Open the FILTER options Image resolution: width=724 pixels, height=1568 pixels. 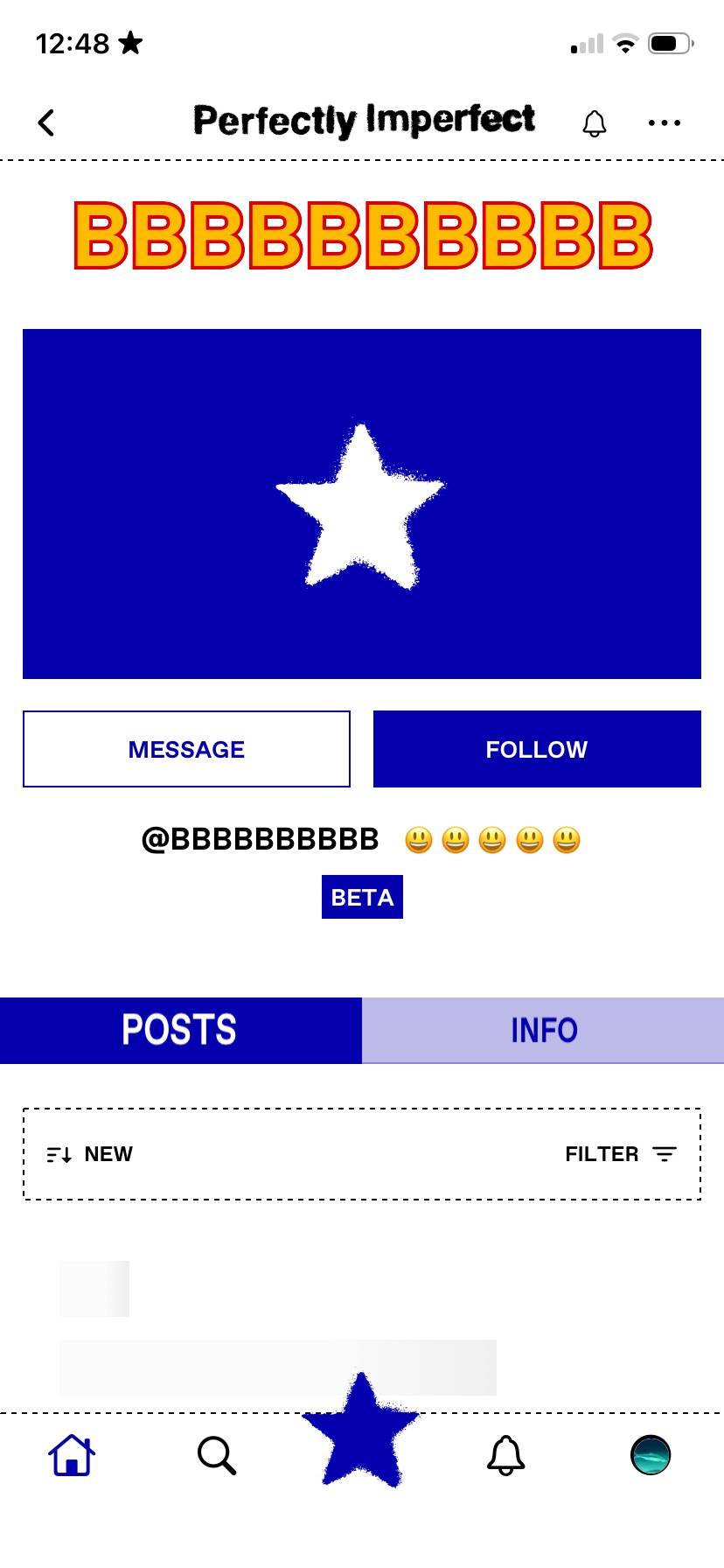coord(621,1154)
